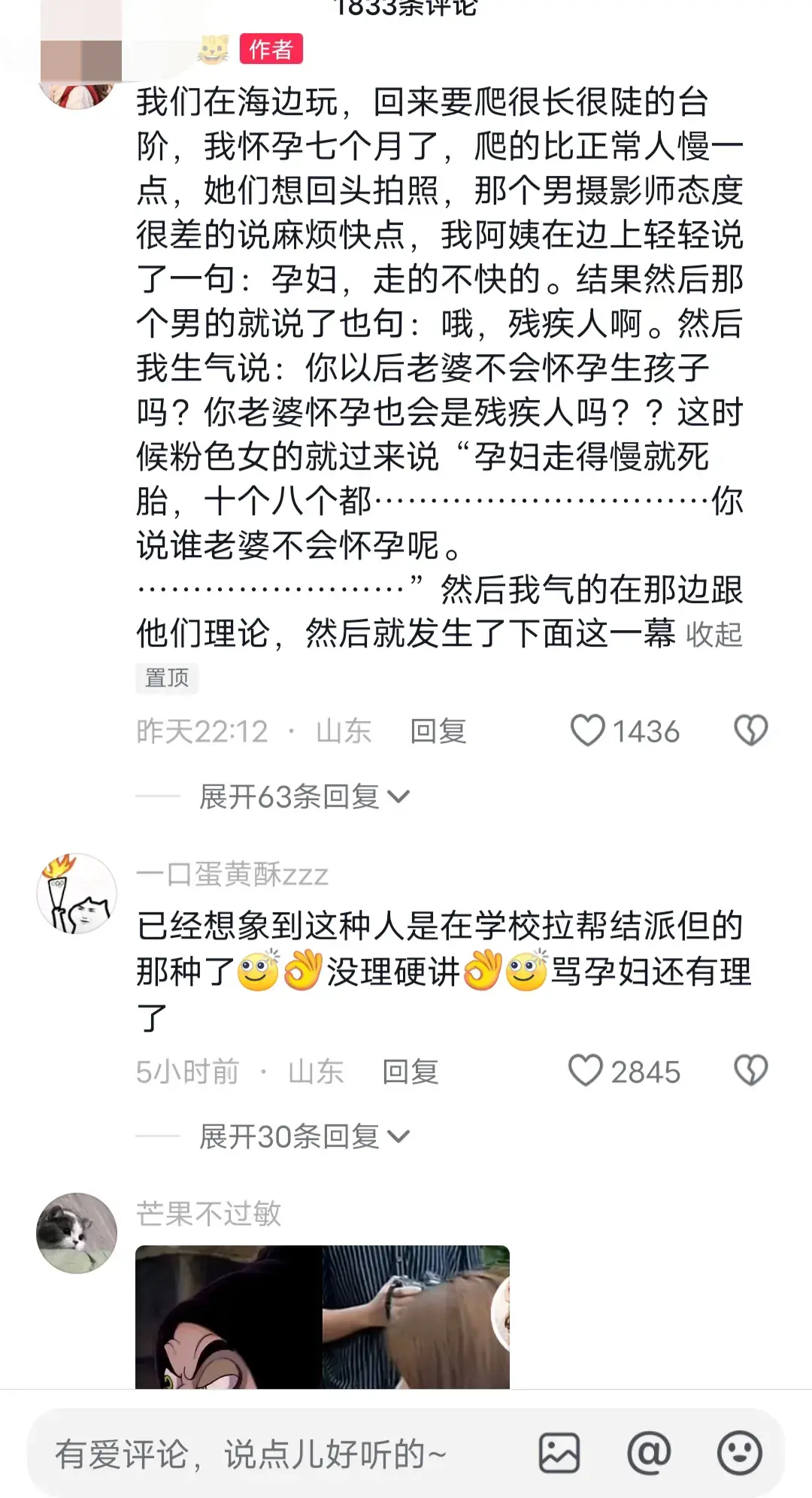Screen dimensions: 812x1498
Task: Click the dislike icon on pinned comment
Action: (x=750, y=731)
